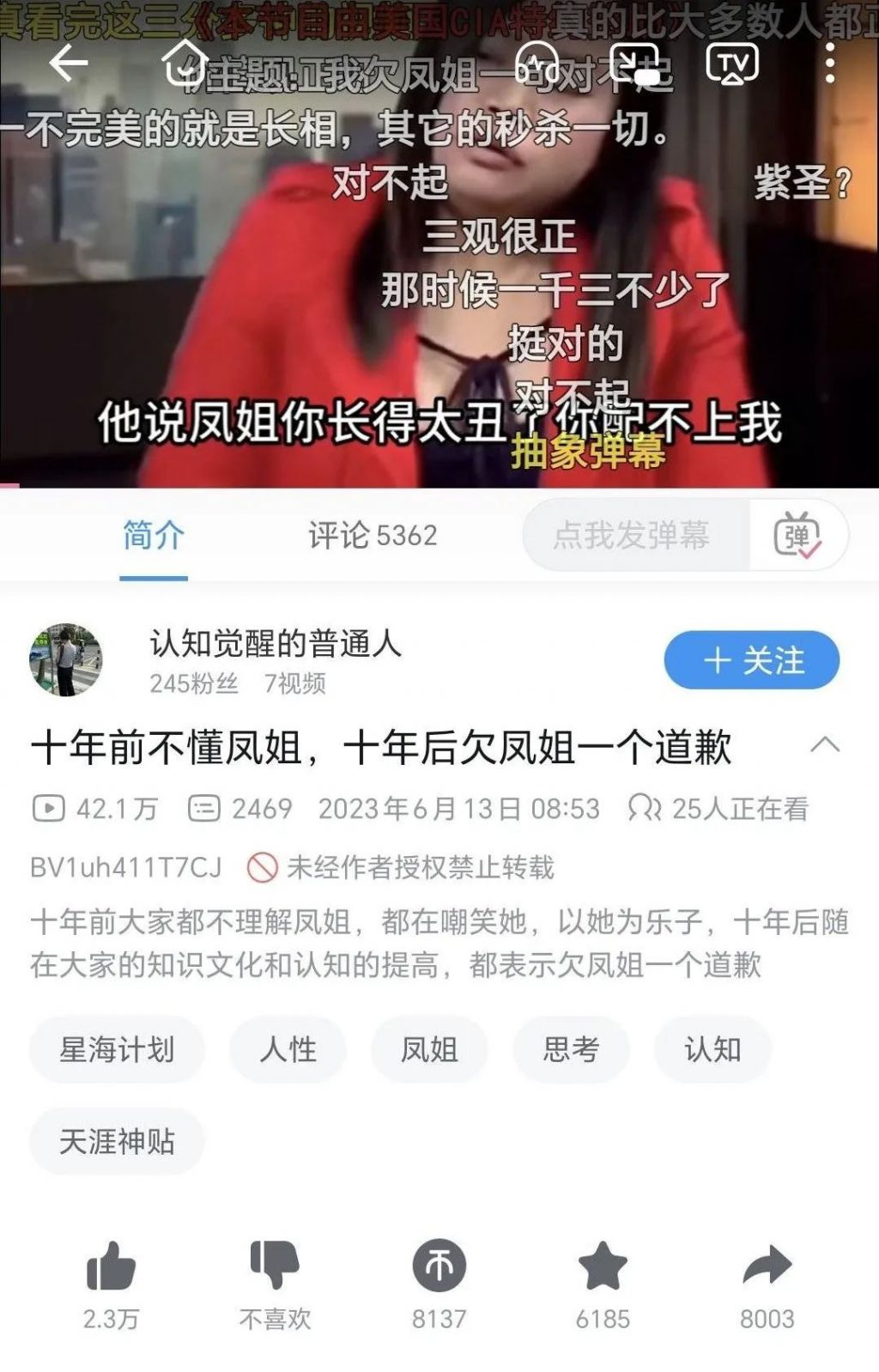Select the 简介 tab
879x1372 pixels.
(x=153, y=536)
